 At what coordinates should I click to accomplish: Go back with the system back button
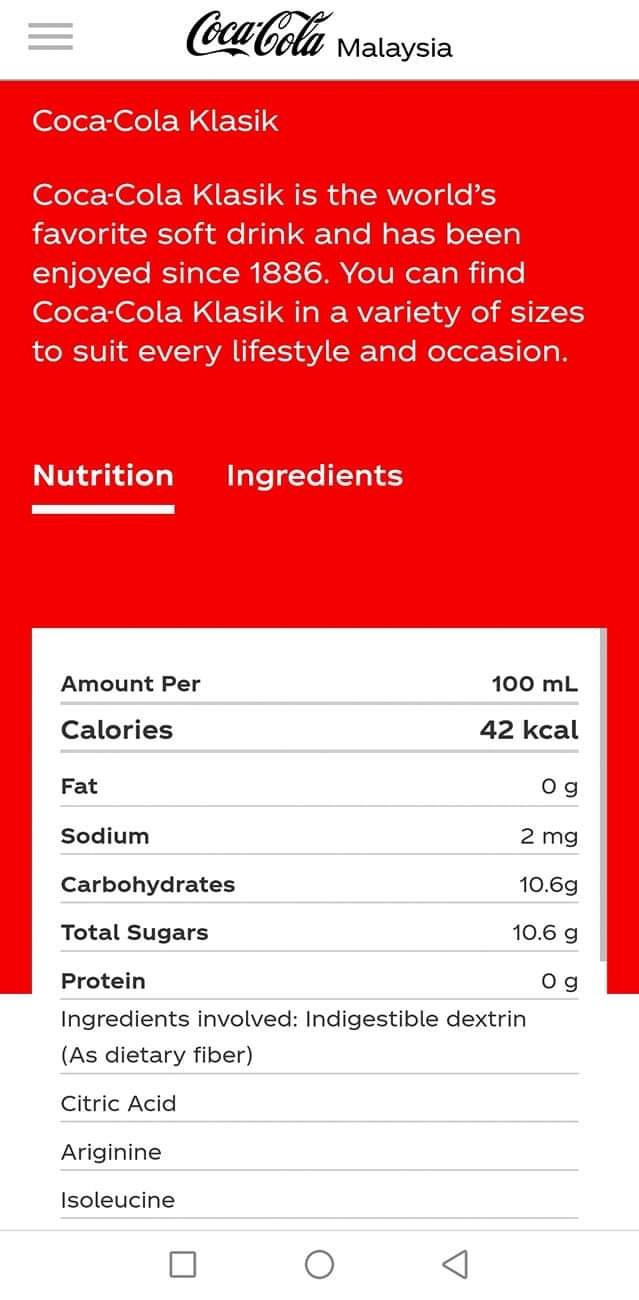click(454, 1264)
